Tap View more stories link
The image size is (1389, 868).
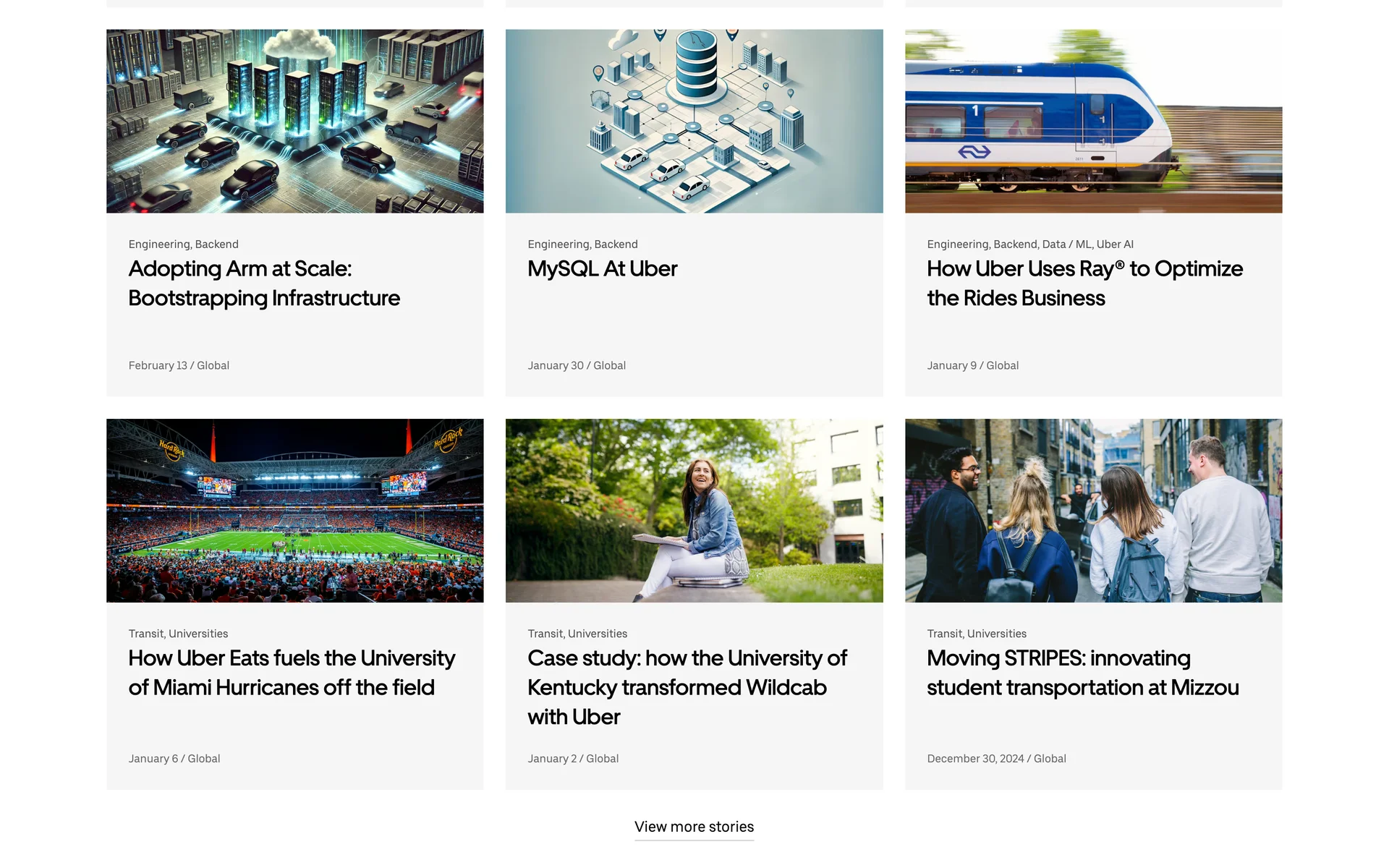(x=694, y=827)
